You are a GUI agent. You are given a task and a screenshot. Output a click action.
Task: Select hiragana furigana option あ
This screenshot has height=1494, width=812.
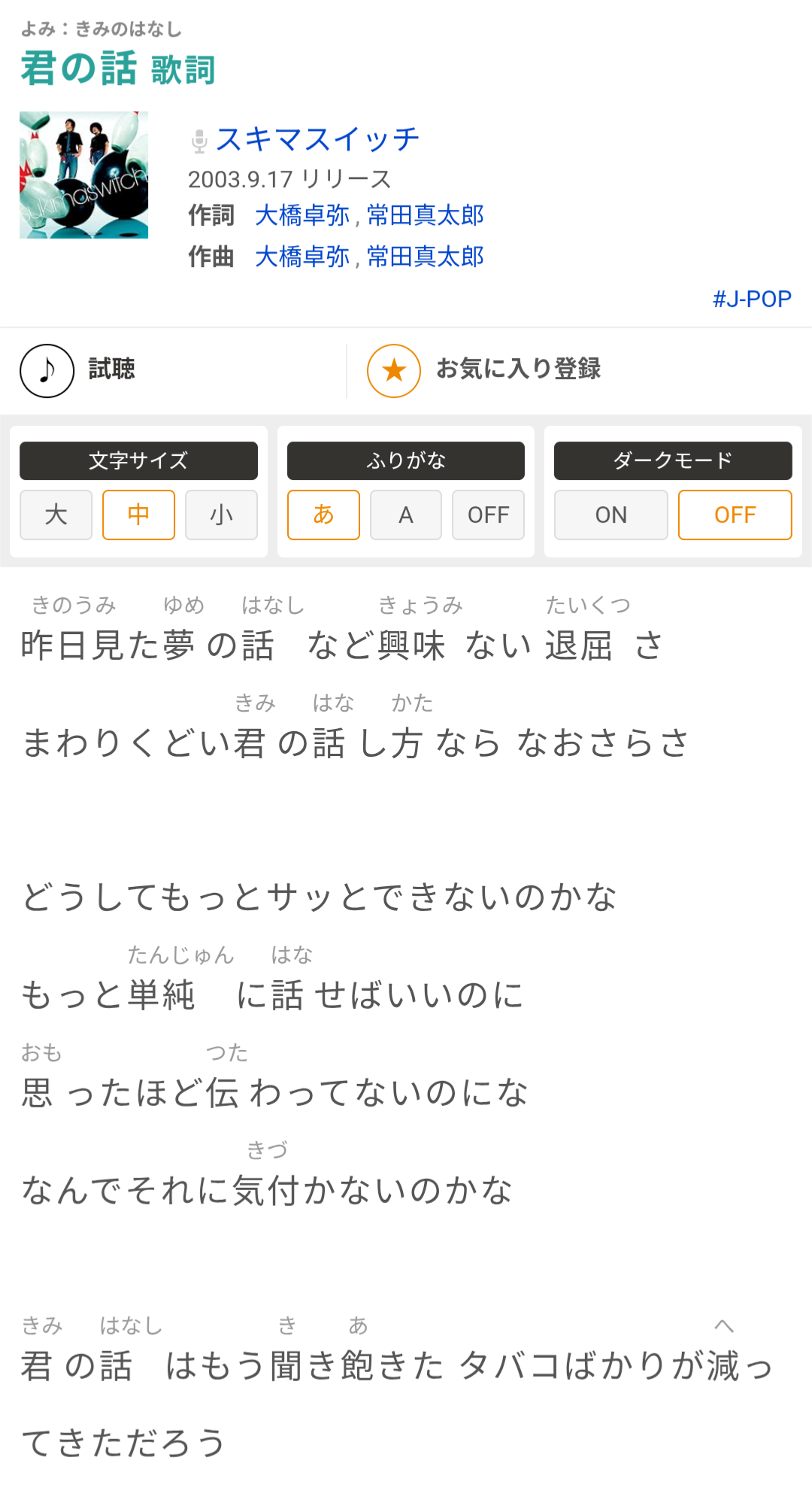pos(323,515)
